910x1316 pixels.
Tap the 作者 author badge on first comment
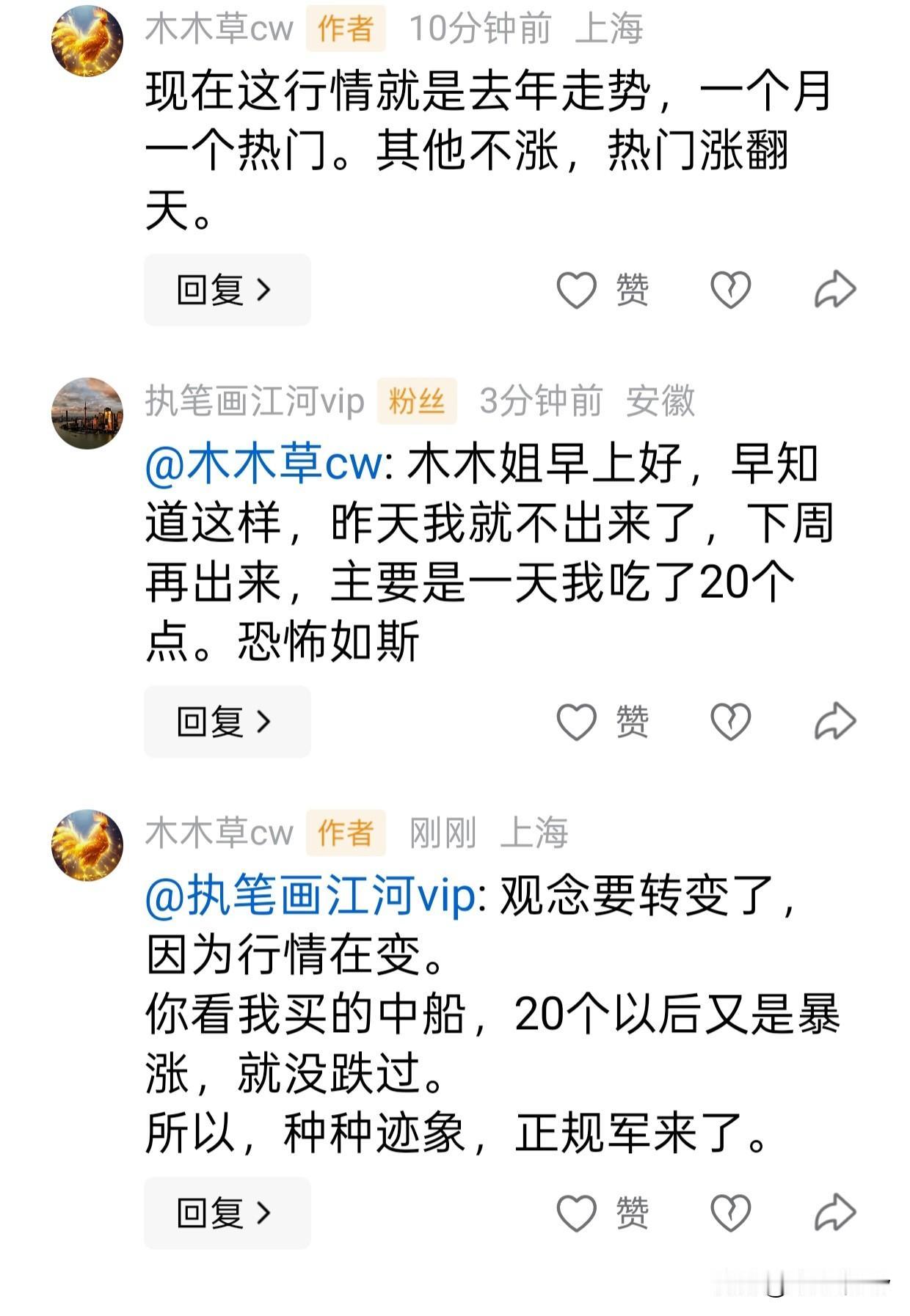point(346,31)
